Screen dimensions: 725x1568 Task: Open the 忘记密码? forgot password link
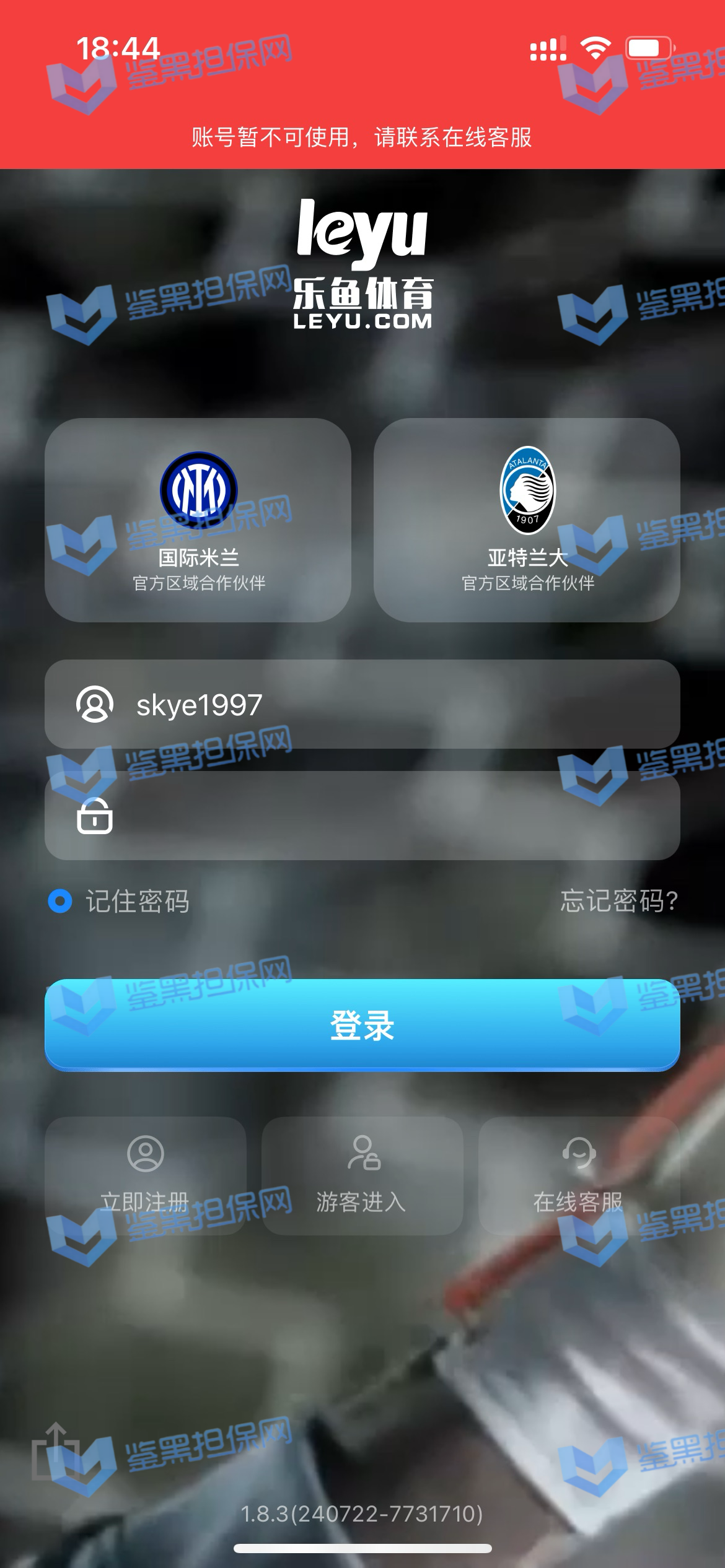tap(618, 901)
